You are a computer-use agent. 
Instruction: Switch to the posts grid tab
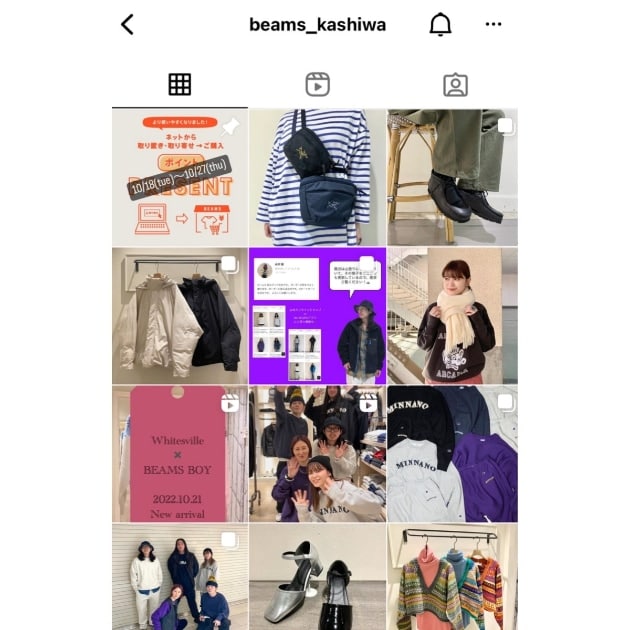(x=180, y=85)
